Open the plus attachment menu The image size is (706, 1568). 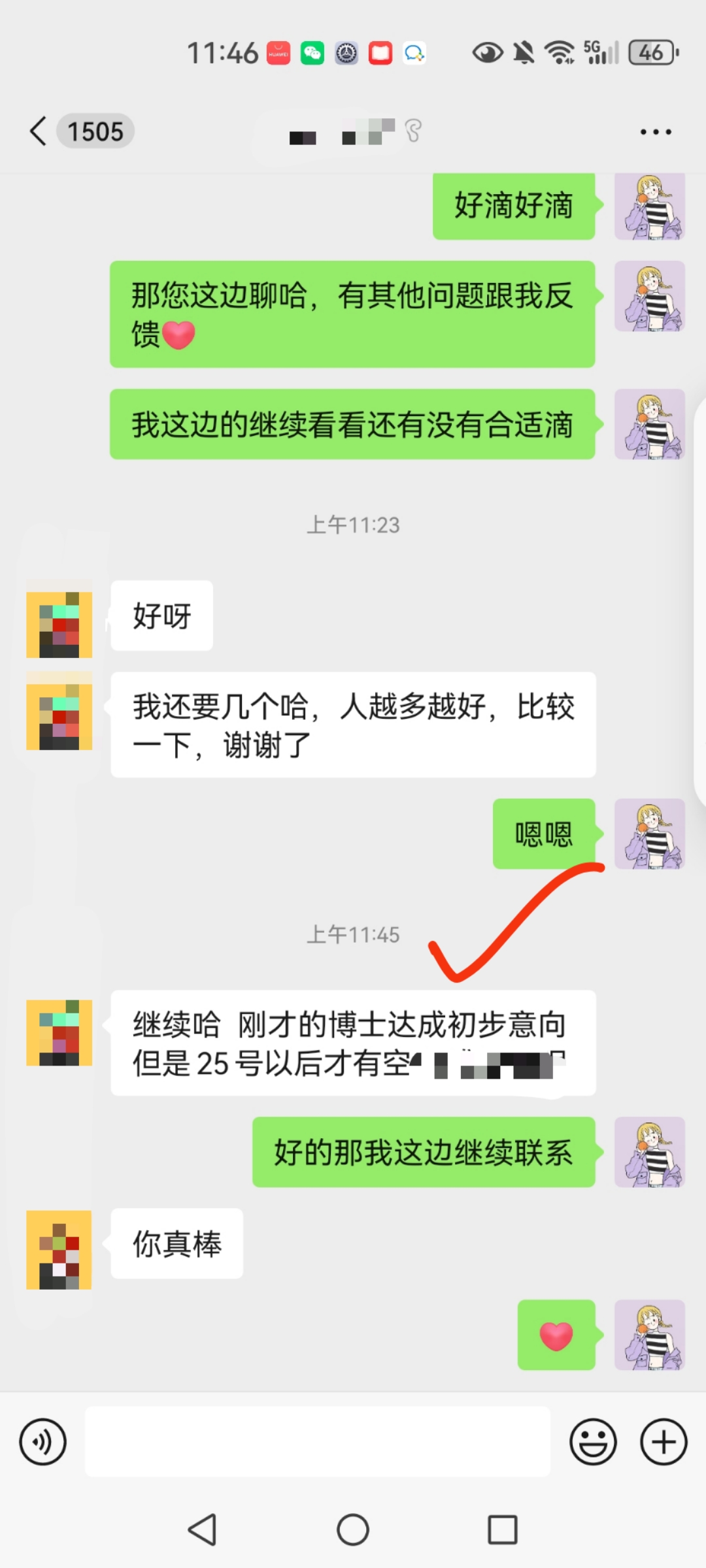pyautogui.click(x=664, y=1441)
